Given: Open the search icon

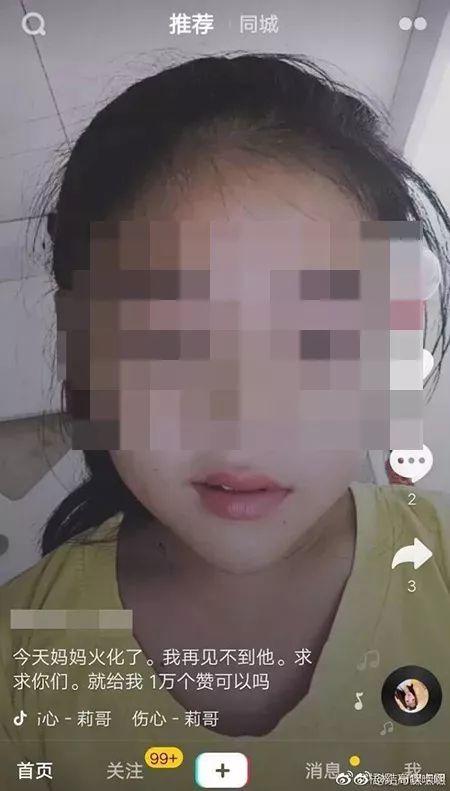Looking at the screenshot, I should [x=34, y=24].
